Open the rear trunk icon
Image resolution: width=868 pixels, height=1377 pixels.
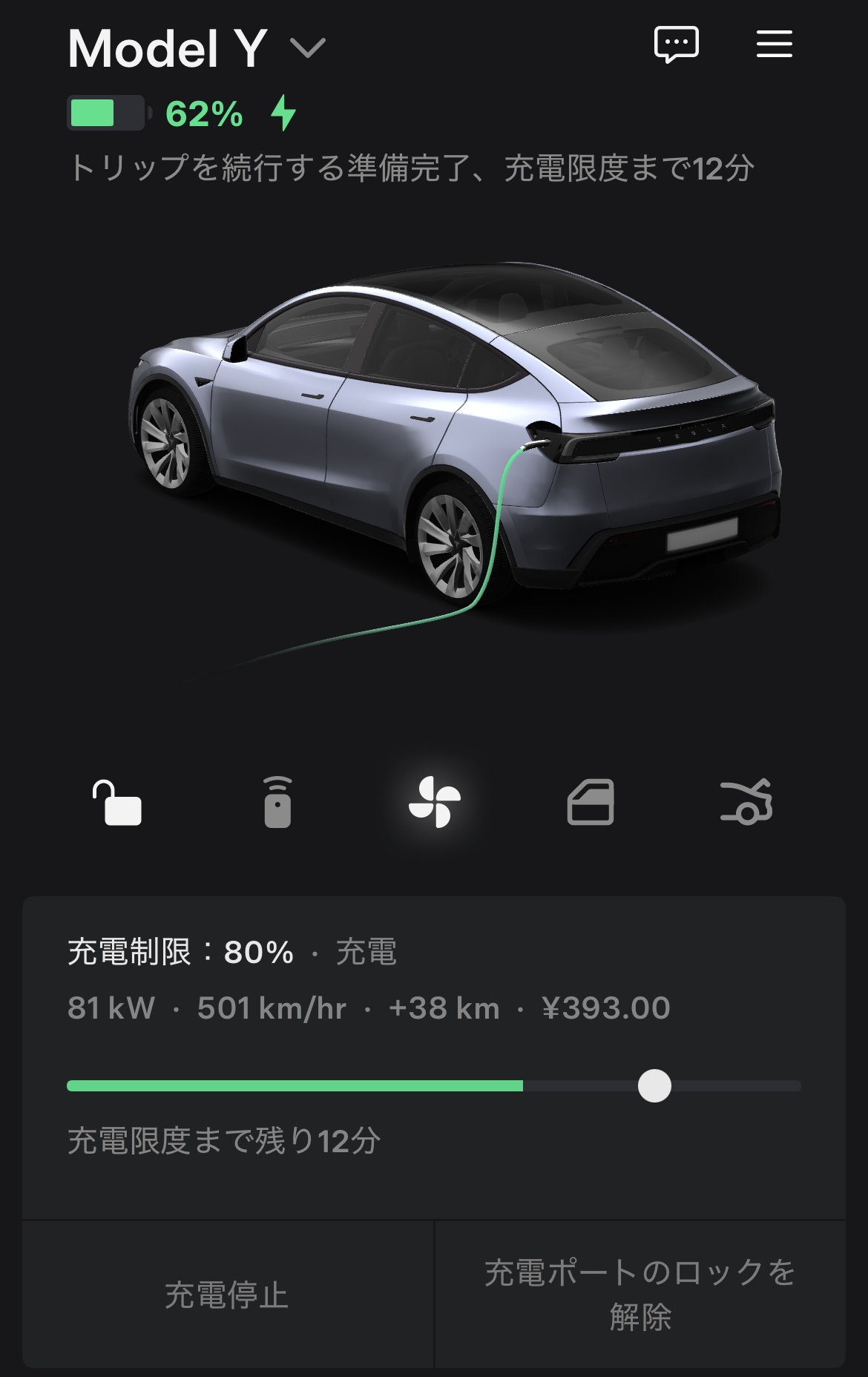(x=746, y=803)
